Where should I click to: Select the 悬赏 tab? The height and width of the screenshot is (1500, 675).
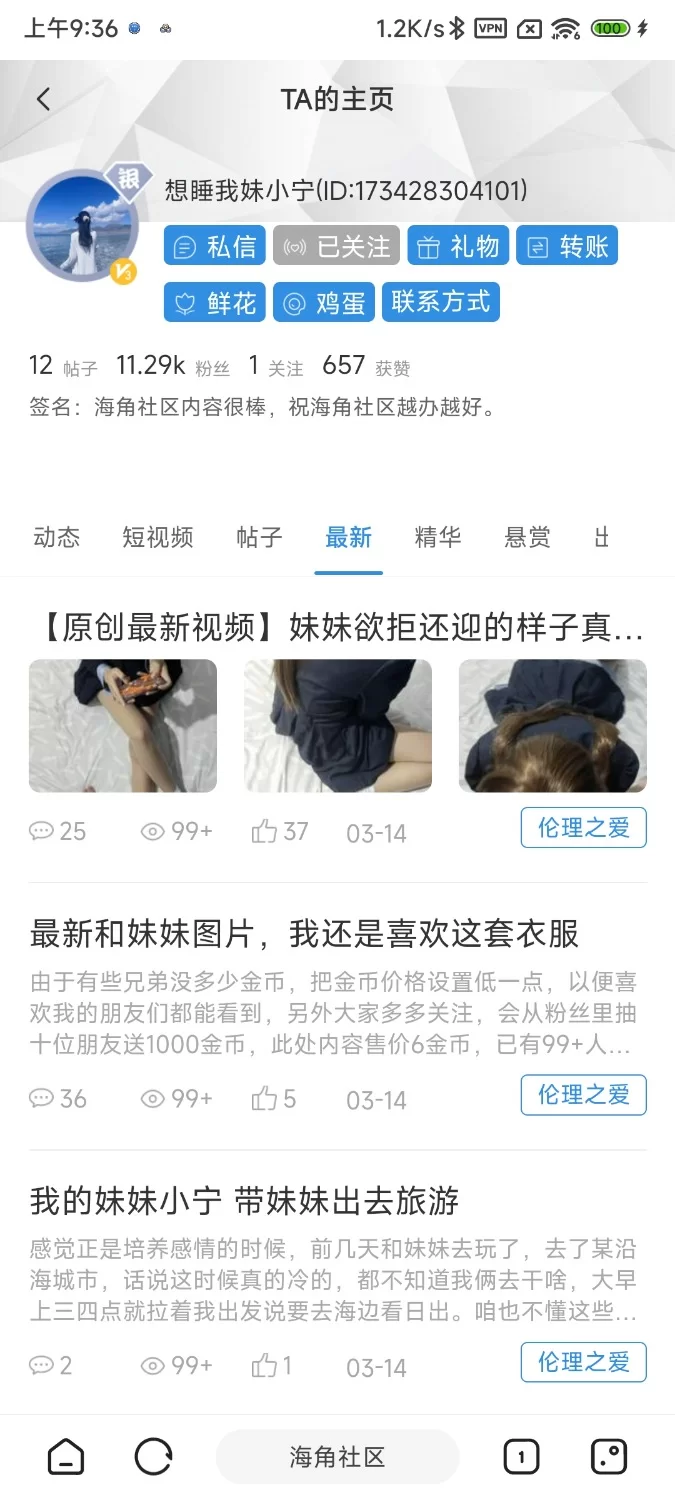pos(527,538)
